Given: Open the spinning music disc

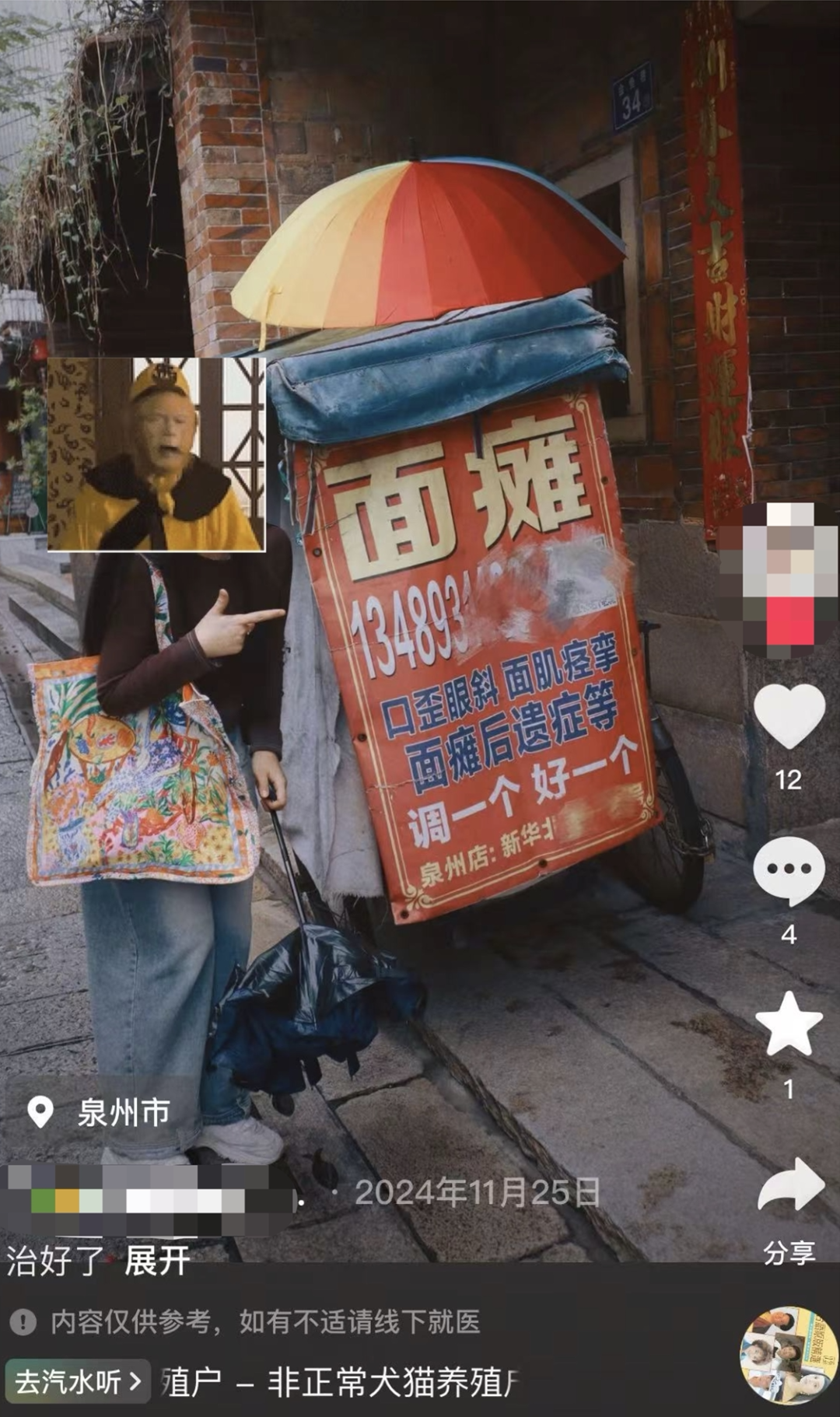Looking at the screenshot, I should (x=789, y=1356).
